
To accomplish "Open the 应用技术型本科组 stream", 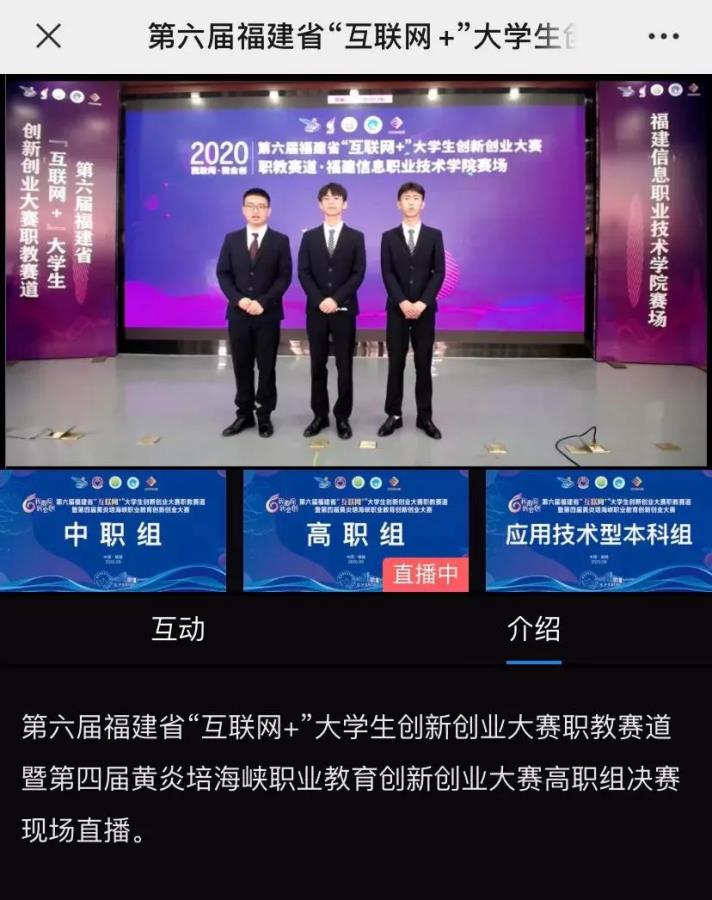I will (x=598, y=531).
